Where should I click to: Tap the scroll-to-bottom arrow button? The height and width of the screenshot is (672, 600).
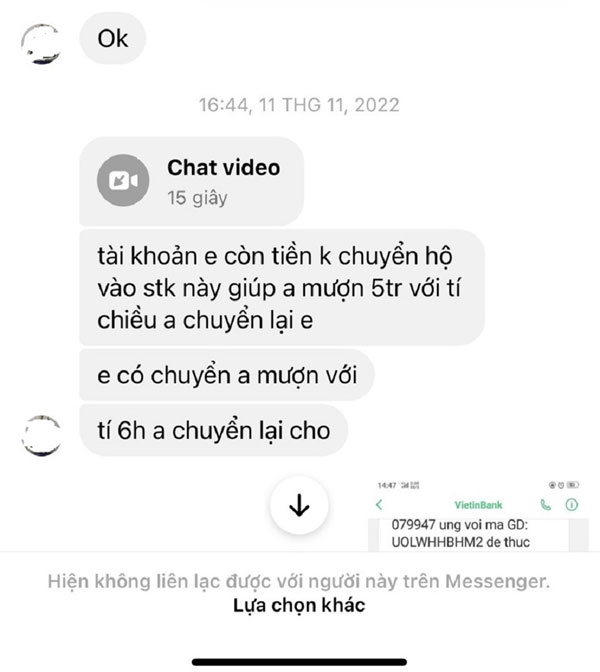point(299,507)
